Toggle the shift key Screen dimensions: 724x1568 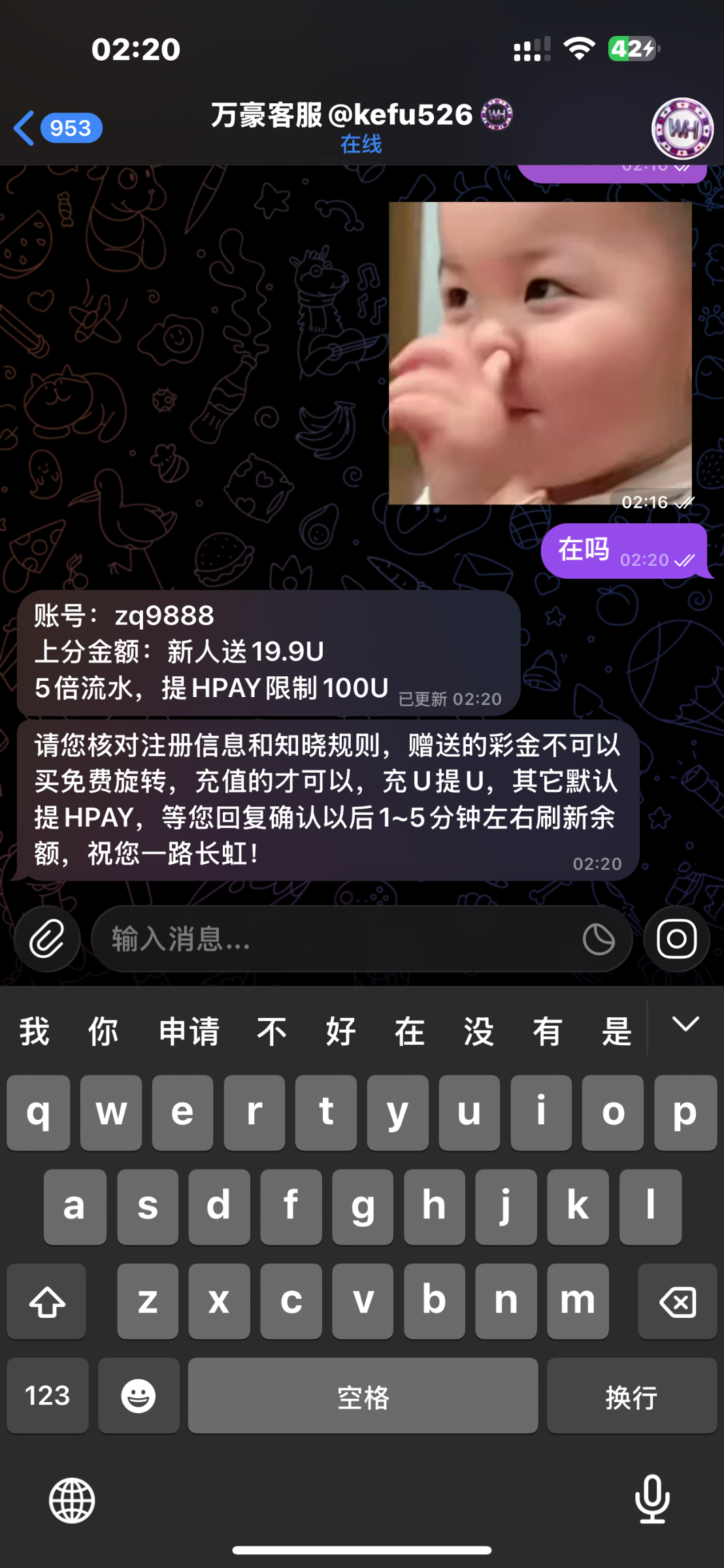(47, 1301)
